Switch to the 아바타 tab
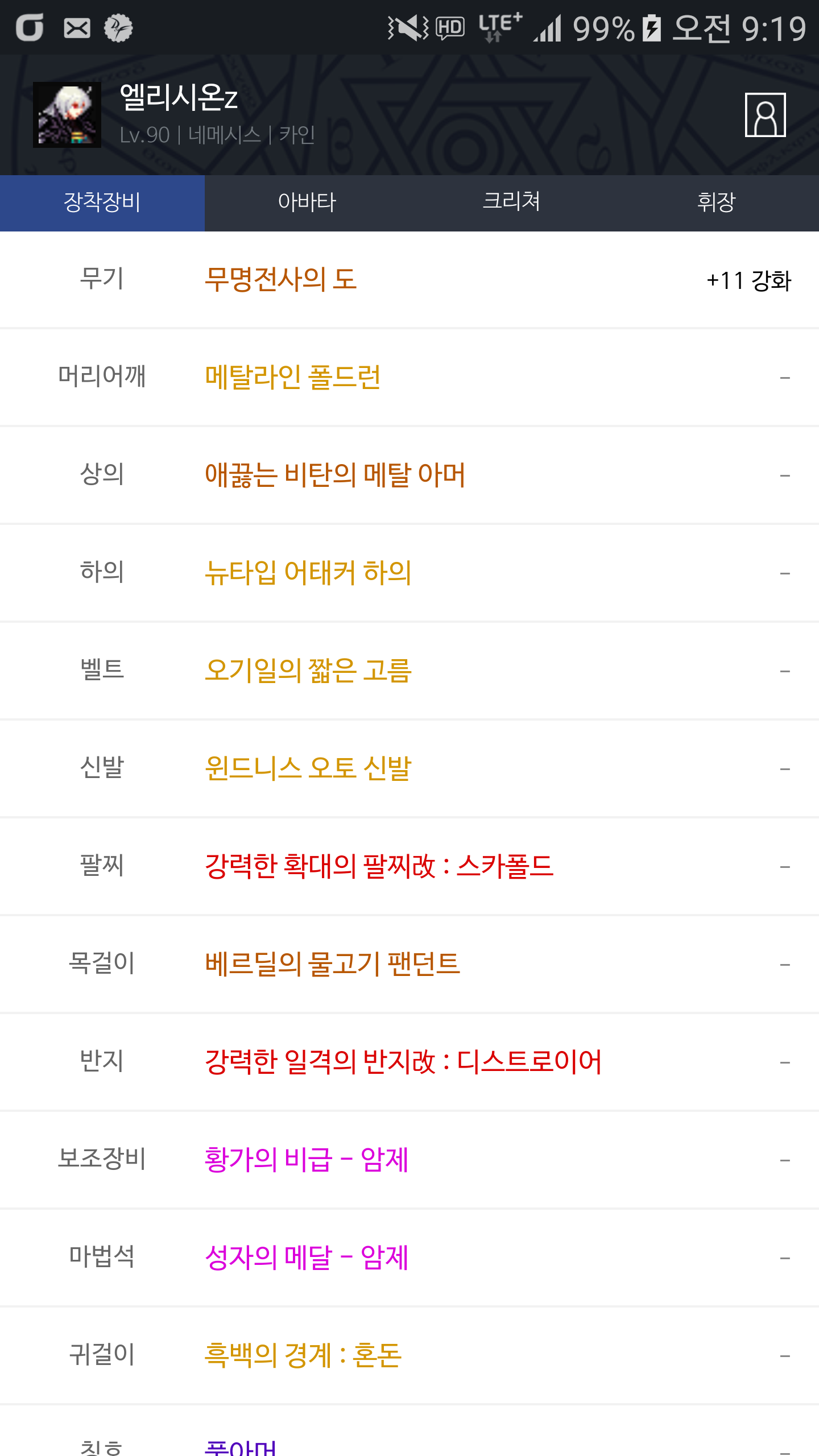 point(307,203)
